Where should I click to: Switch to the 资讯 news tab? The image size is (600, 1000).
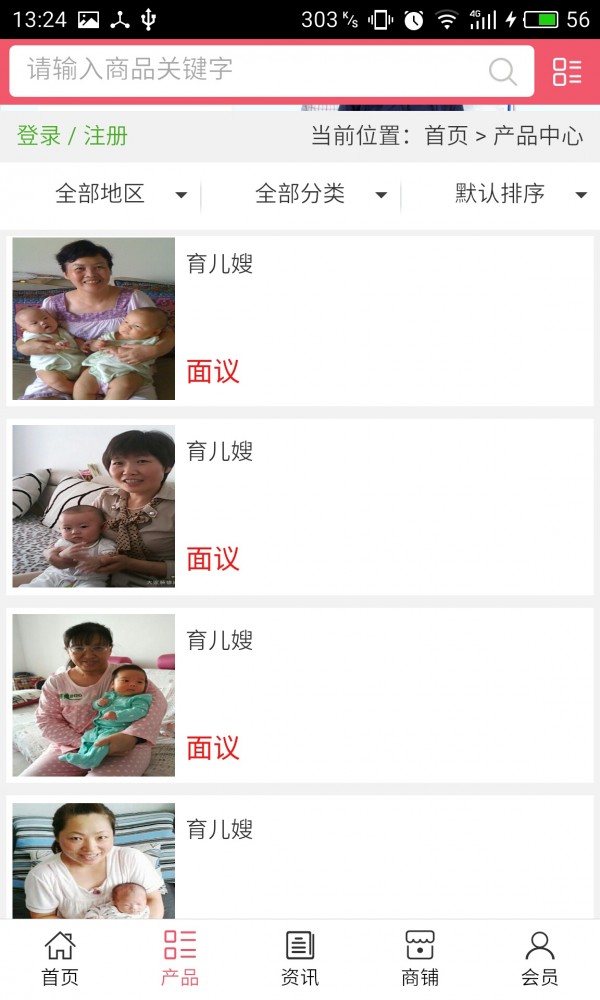[300, 958]
